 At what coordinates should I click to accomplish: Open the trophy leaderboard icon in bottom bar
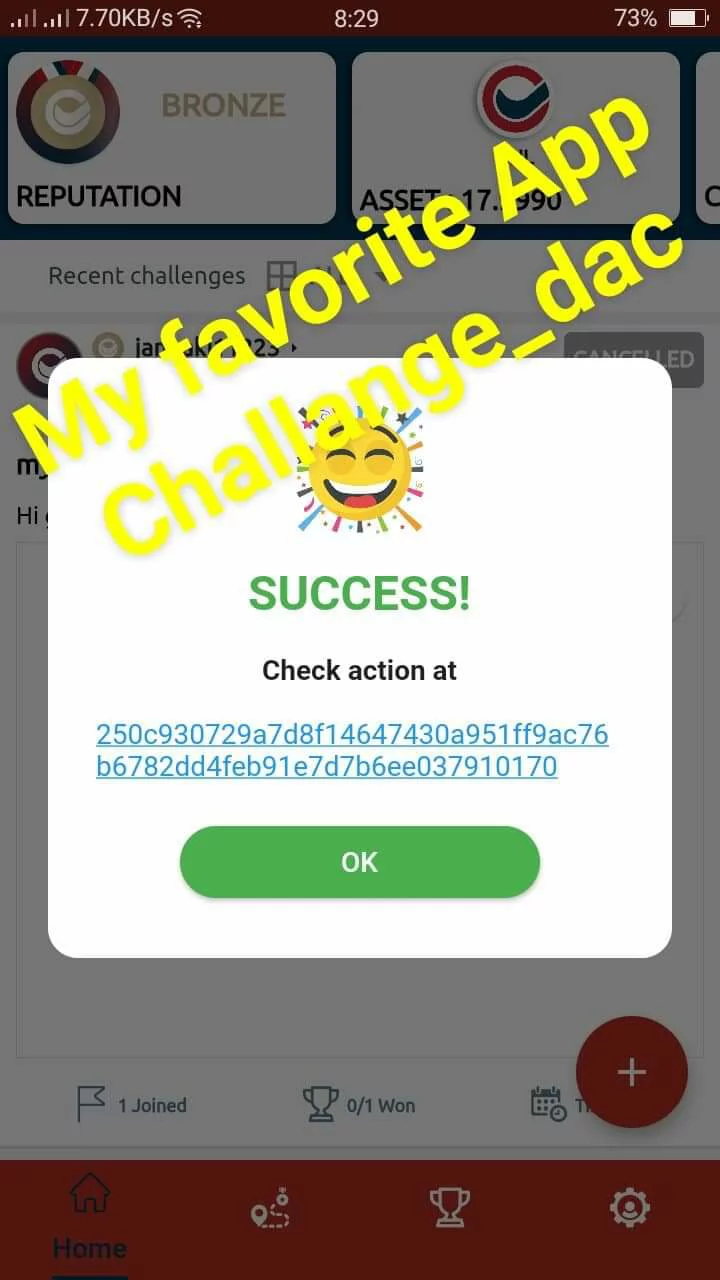pyautogui.click(x=449, y=1207)
